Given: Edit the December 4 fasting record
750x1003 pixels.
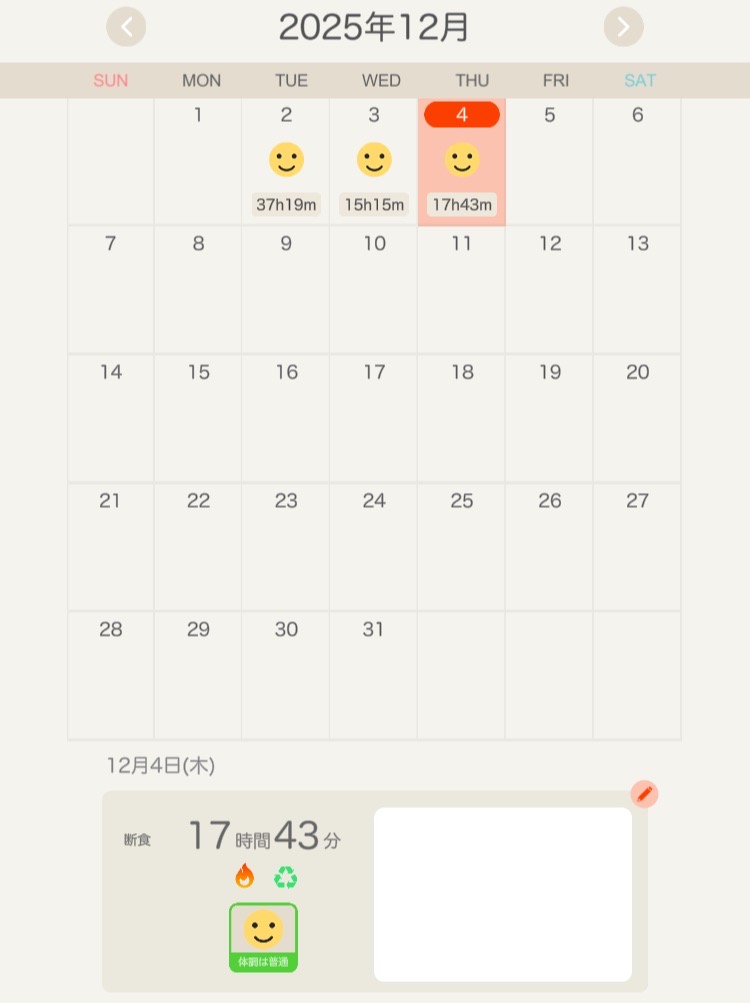Looking at the screenshot, I should (644, 795).
